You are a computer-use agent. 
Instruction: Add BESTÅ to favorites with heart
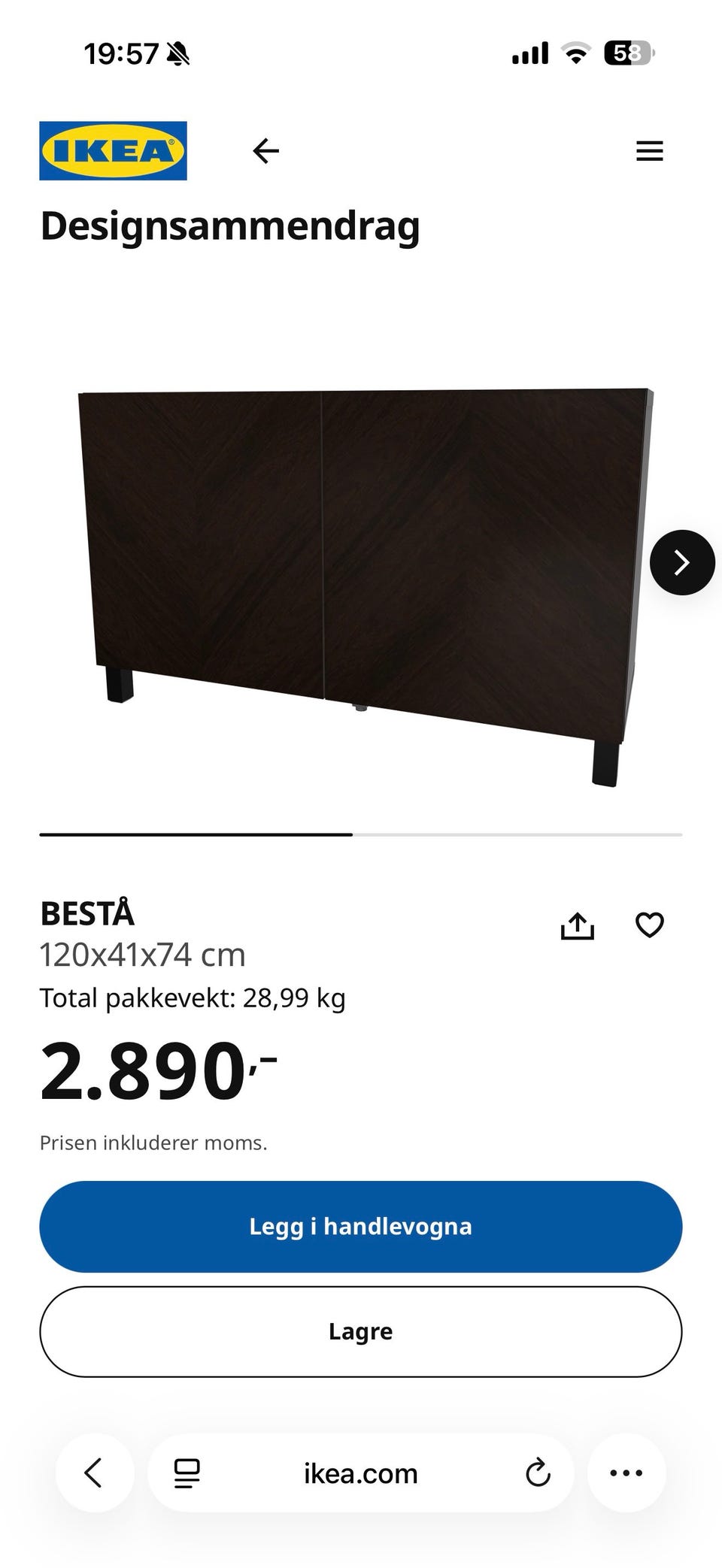[650, 925]
